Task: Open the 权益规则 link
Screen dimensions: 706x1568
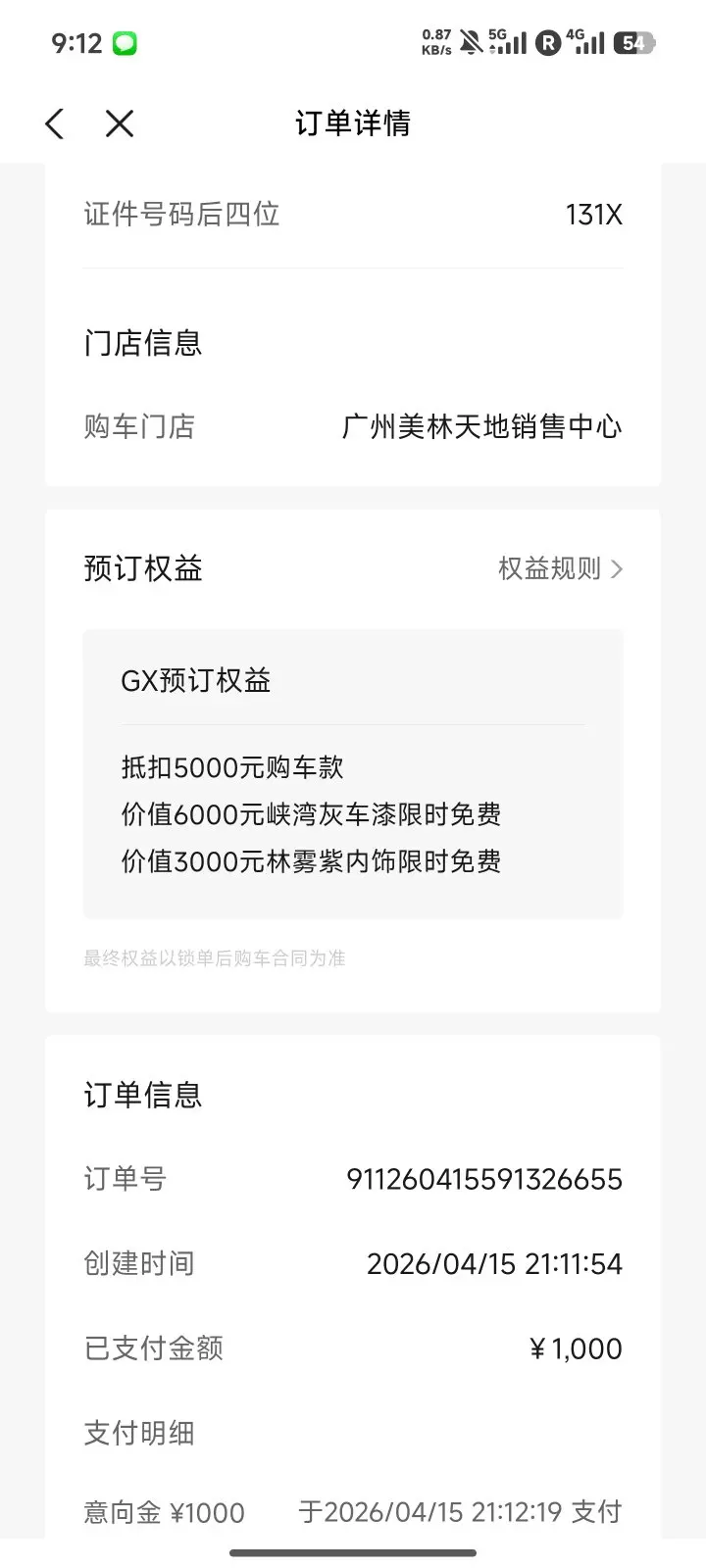Action: [x=560, y=568]
